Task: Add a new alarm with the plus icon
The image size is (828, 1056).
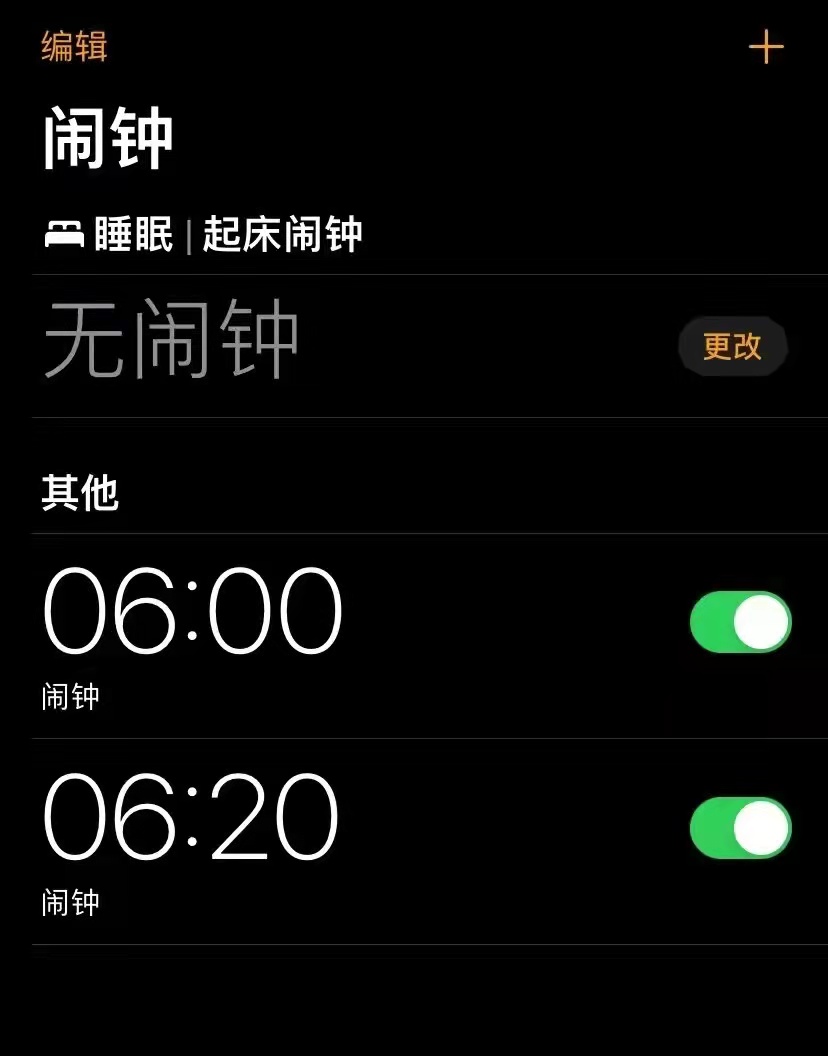Action: [766, 47]
